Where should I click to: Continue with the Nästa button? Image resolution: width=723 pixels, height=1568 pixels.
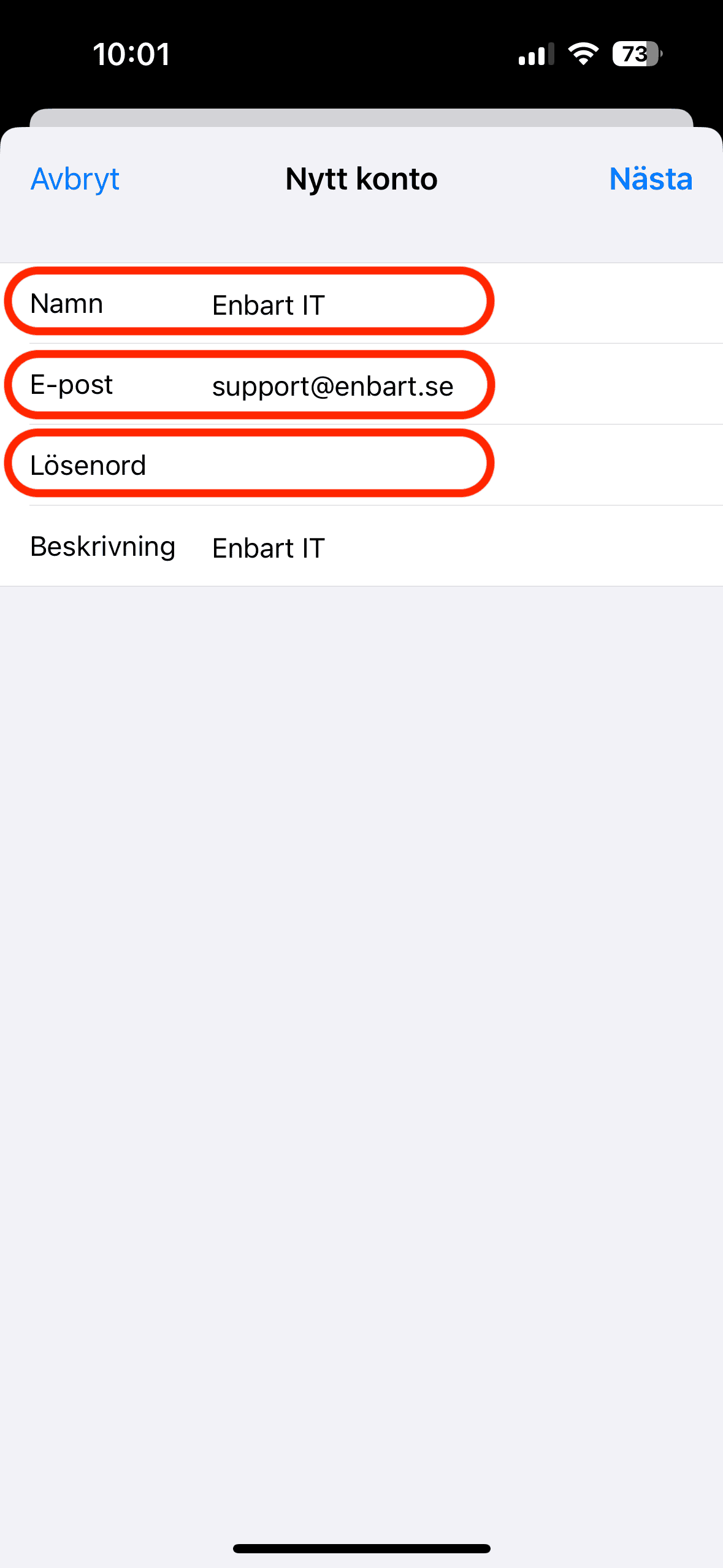click(650, 179)
